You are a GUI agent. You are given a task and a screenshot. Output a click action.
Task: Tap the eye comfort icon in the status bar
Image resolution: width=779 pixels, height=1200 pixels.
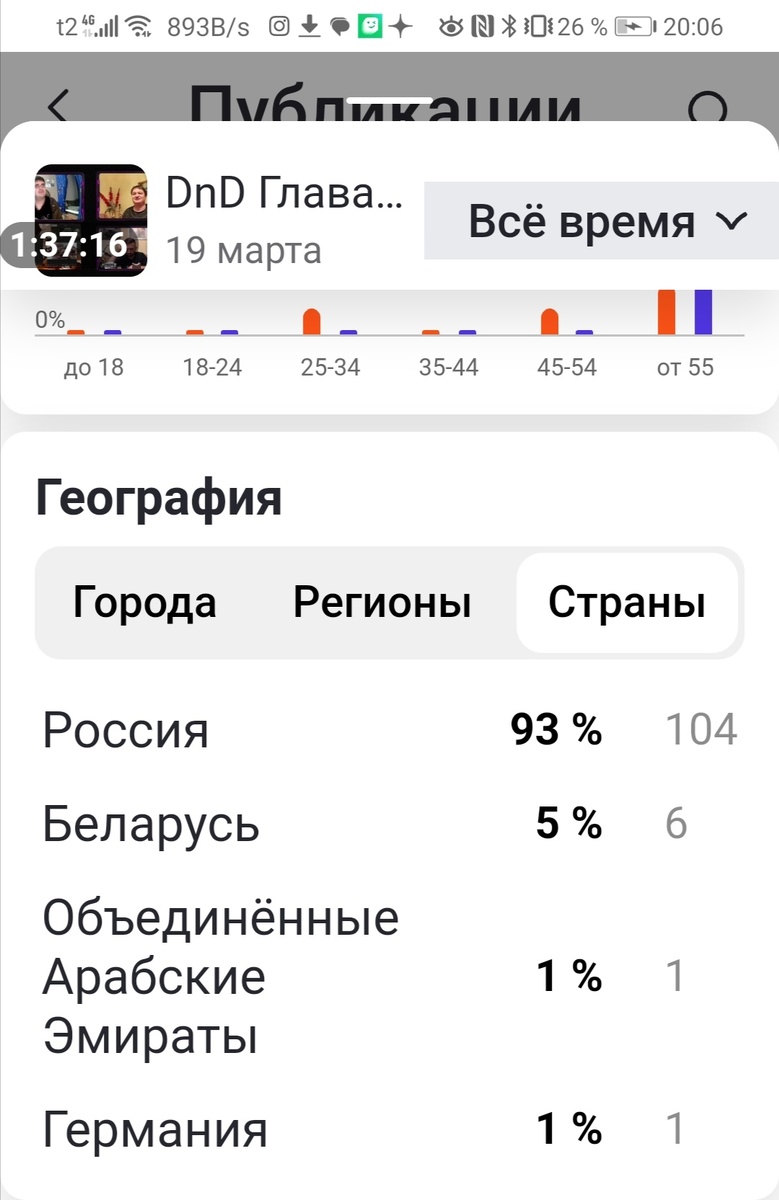tap(450, 23)
